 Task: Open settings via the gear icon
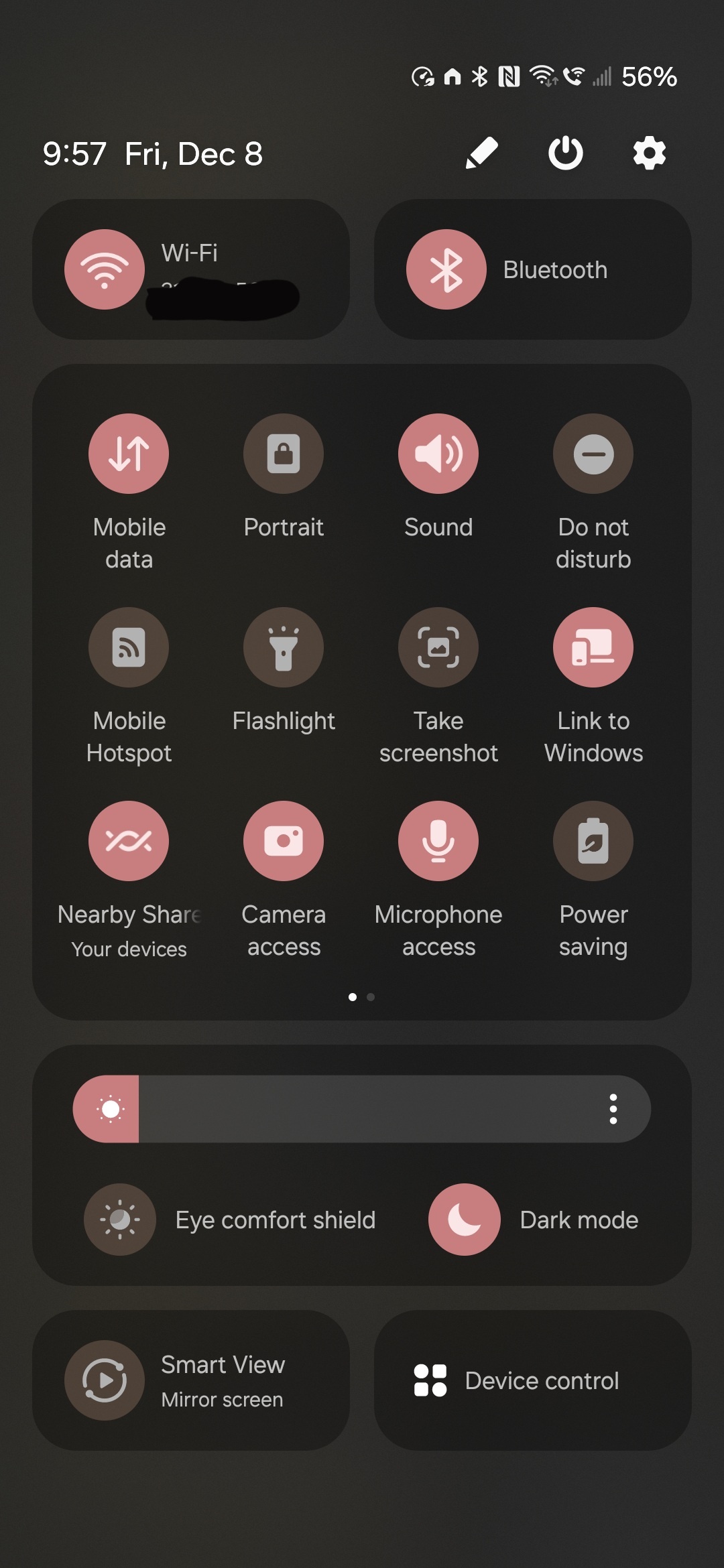tap(649, 153)
